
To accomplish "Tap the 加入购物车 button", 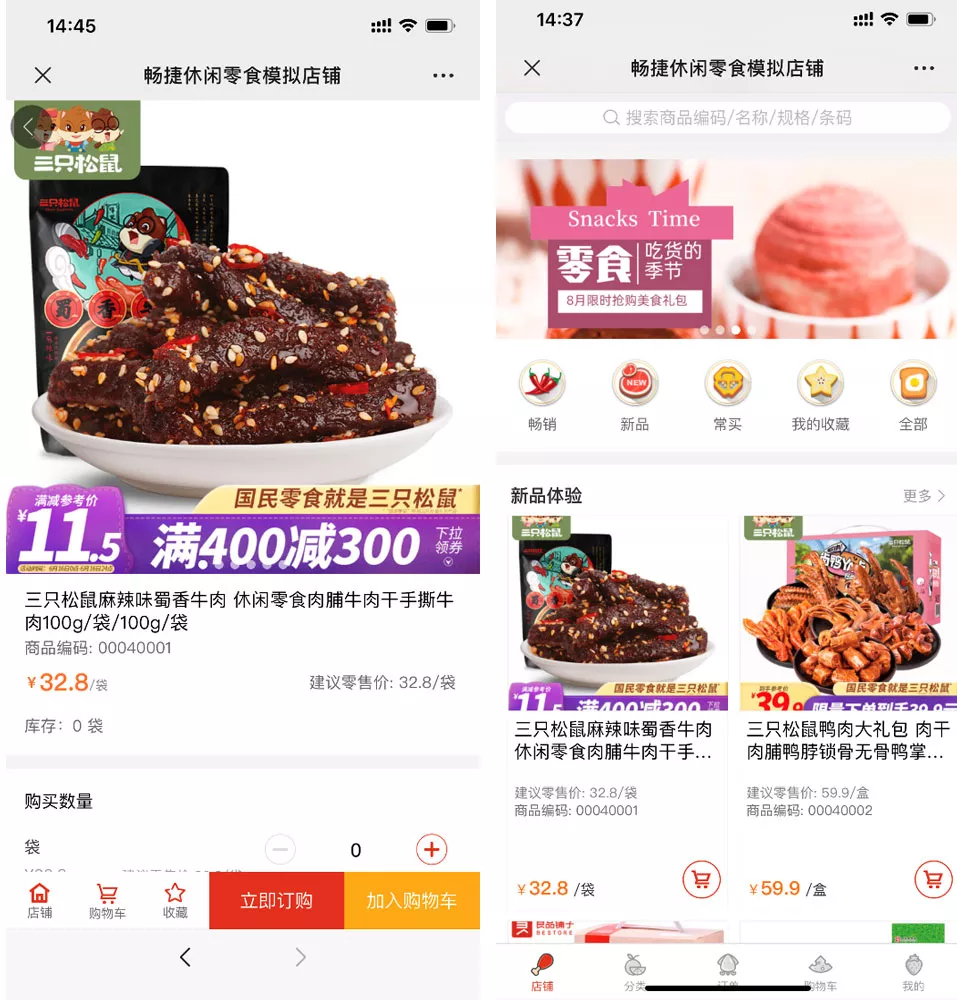I will click(411, 900).
